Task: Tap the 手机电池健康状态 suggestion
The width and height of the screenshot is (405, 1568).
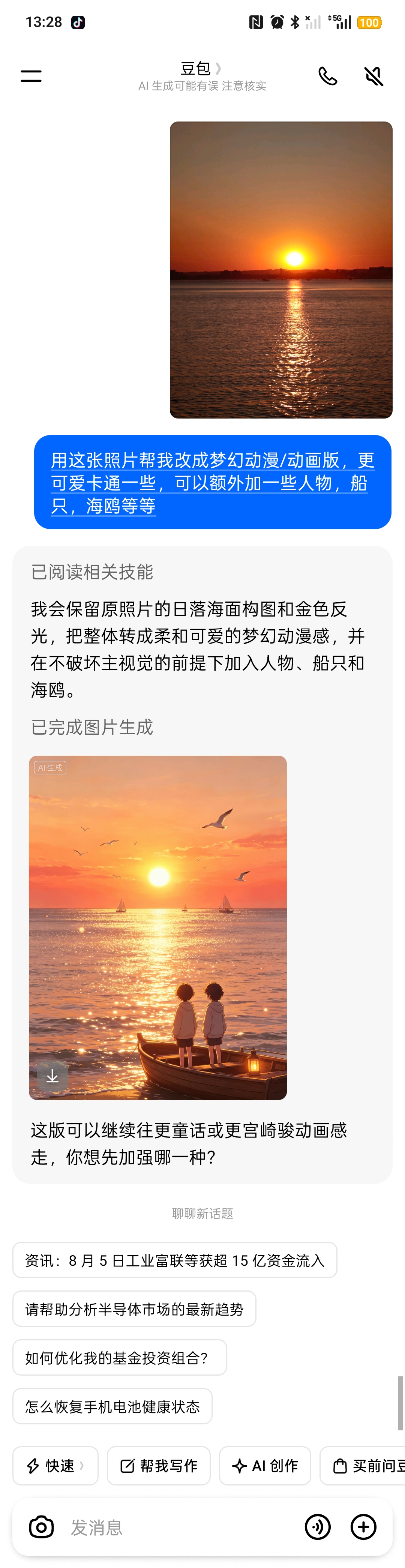Action: click(x=112, y=1406)
